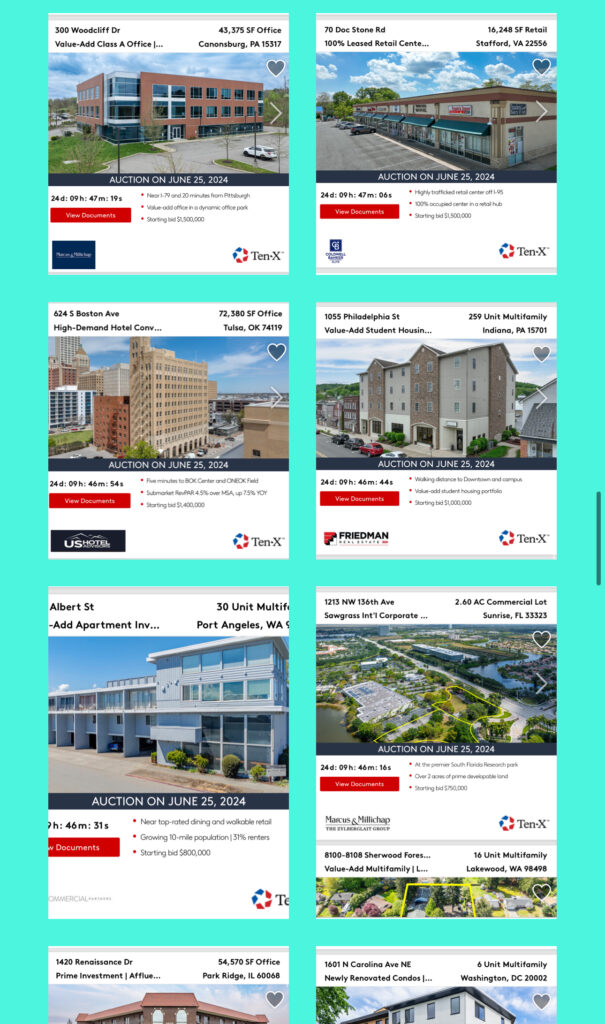This screenshot has width=605, height=1024.
Task: Favorite the 300 Woodcliff Dr listing
Action: pos(275,68)
